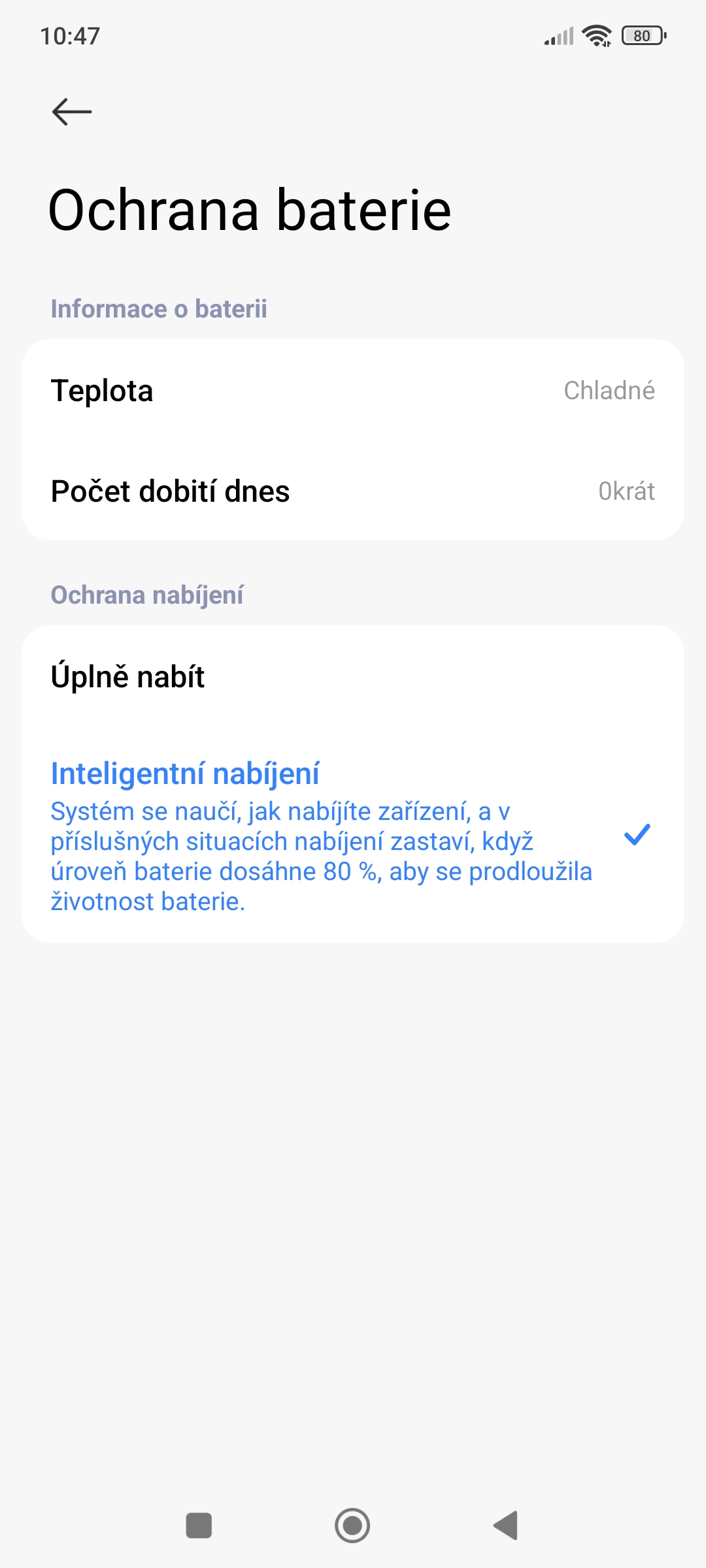The image size is (706, 1568).
Task: Choose Inteligentní nabíjení option
Action: click(x=353, y=835)
